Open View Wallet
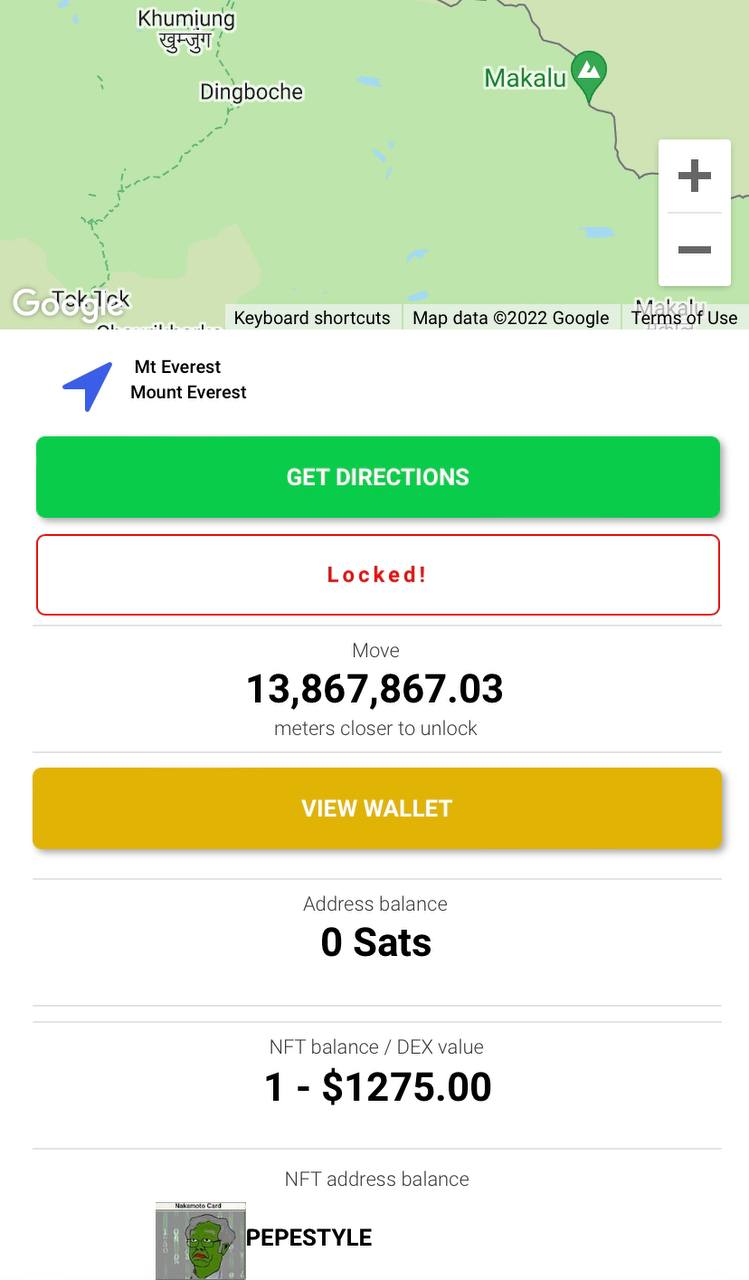Viewport: 749px width, 1280px height. [377, 809]
